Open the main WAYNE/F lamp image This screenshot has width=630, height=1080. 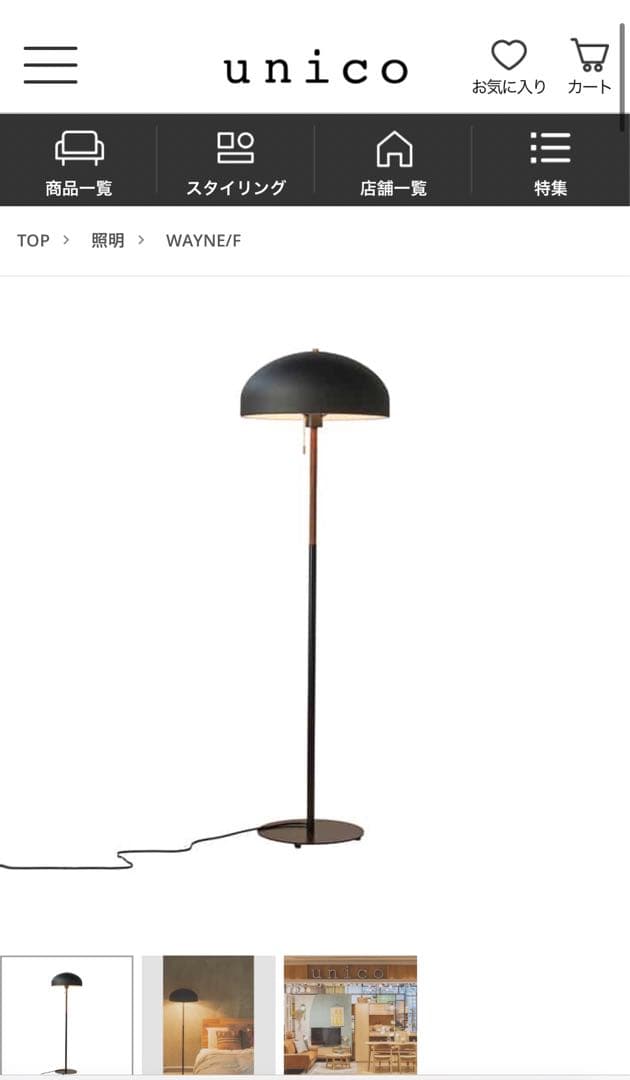coord(313,600)
